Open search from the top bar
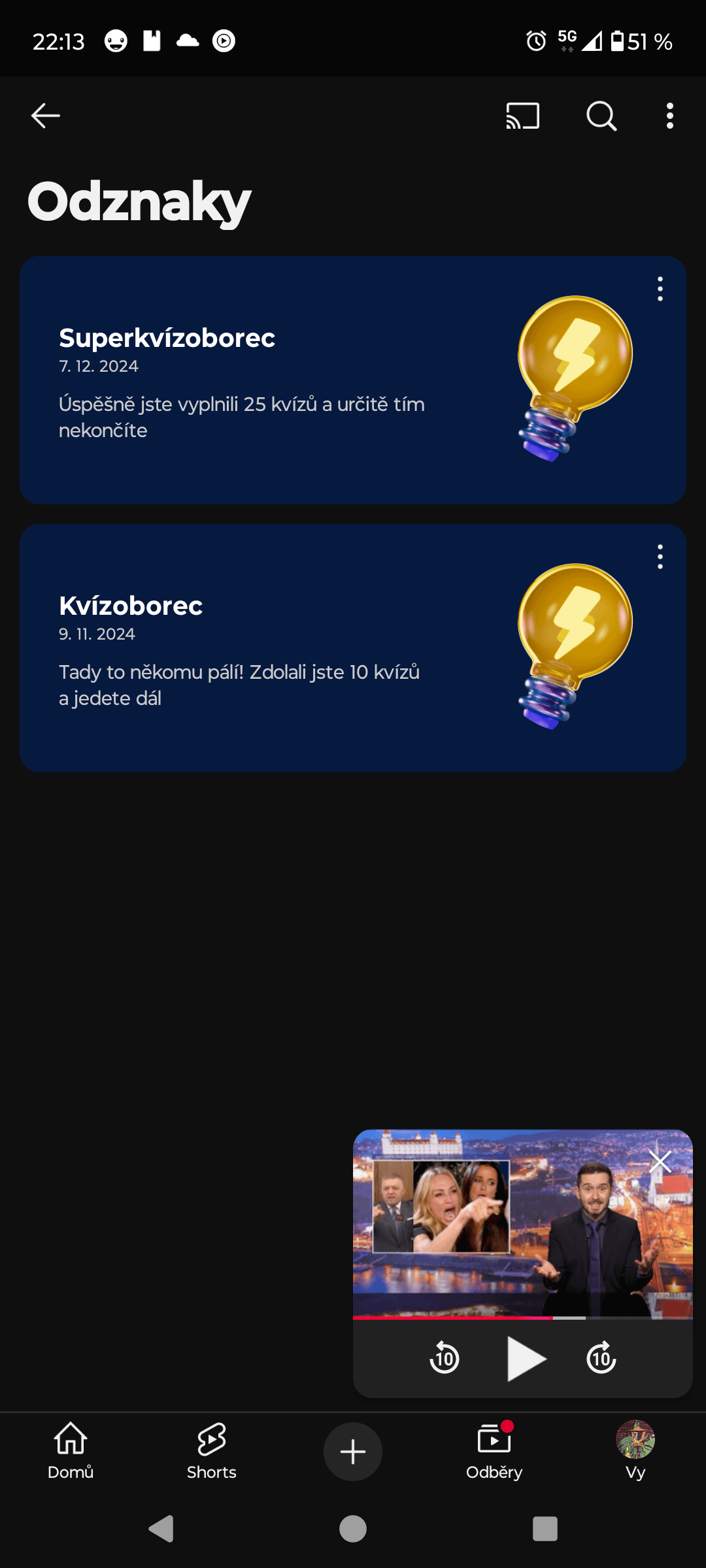Image resolution: width=706 pixels, height=1568 pixels. (x=601, y=116)
